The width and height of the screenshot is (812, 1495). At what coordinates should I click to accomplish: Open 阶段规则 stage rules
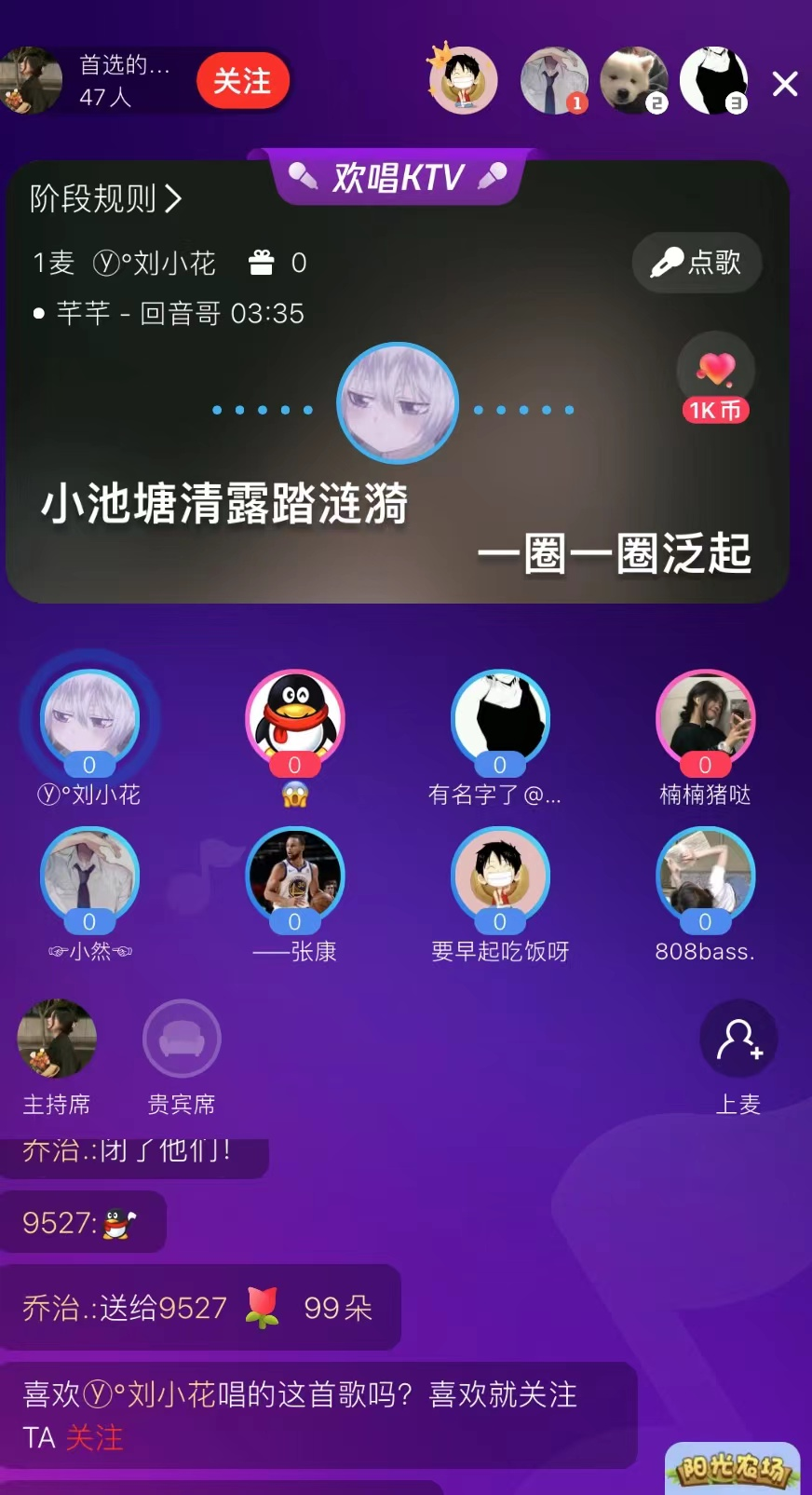(105, 198)
